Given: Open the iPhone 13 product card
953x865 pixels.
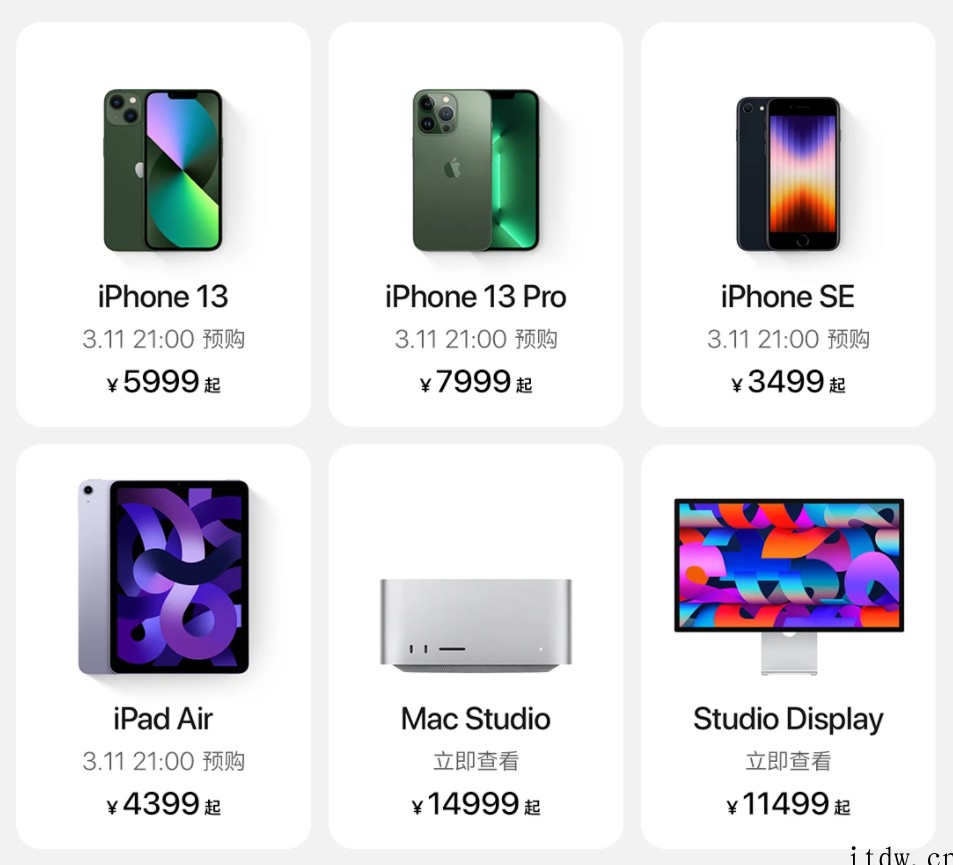Looking at the screenshot, I should click(x=163, y=225).
